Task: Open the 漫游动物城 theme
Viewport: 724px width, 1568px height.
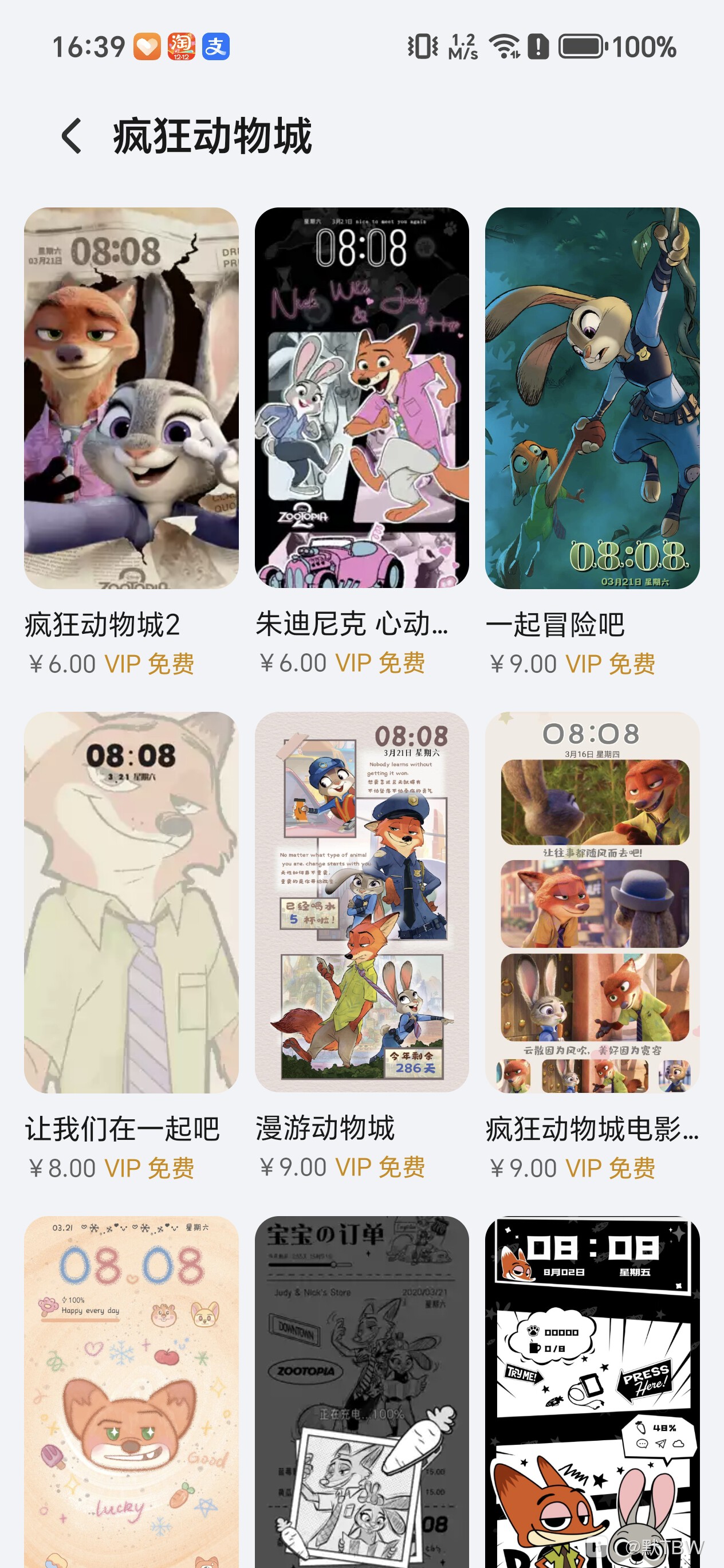Action: 361,902
